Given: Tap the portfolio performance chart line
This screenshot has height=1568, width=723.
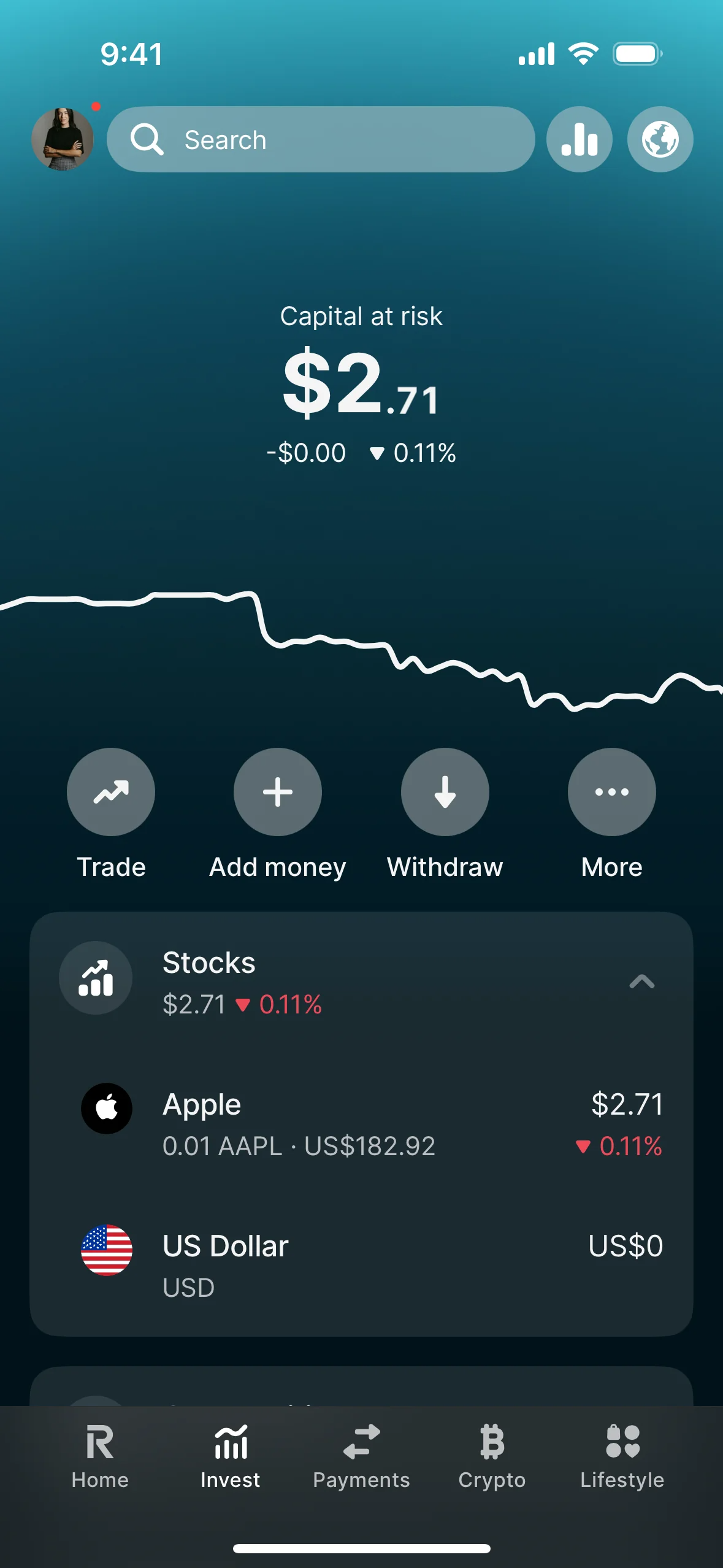Looking at the screenshot, I should pyautogui.click(x=361, y=644).
